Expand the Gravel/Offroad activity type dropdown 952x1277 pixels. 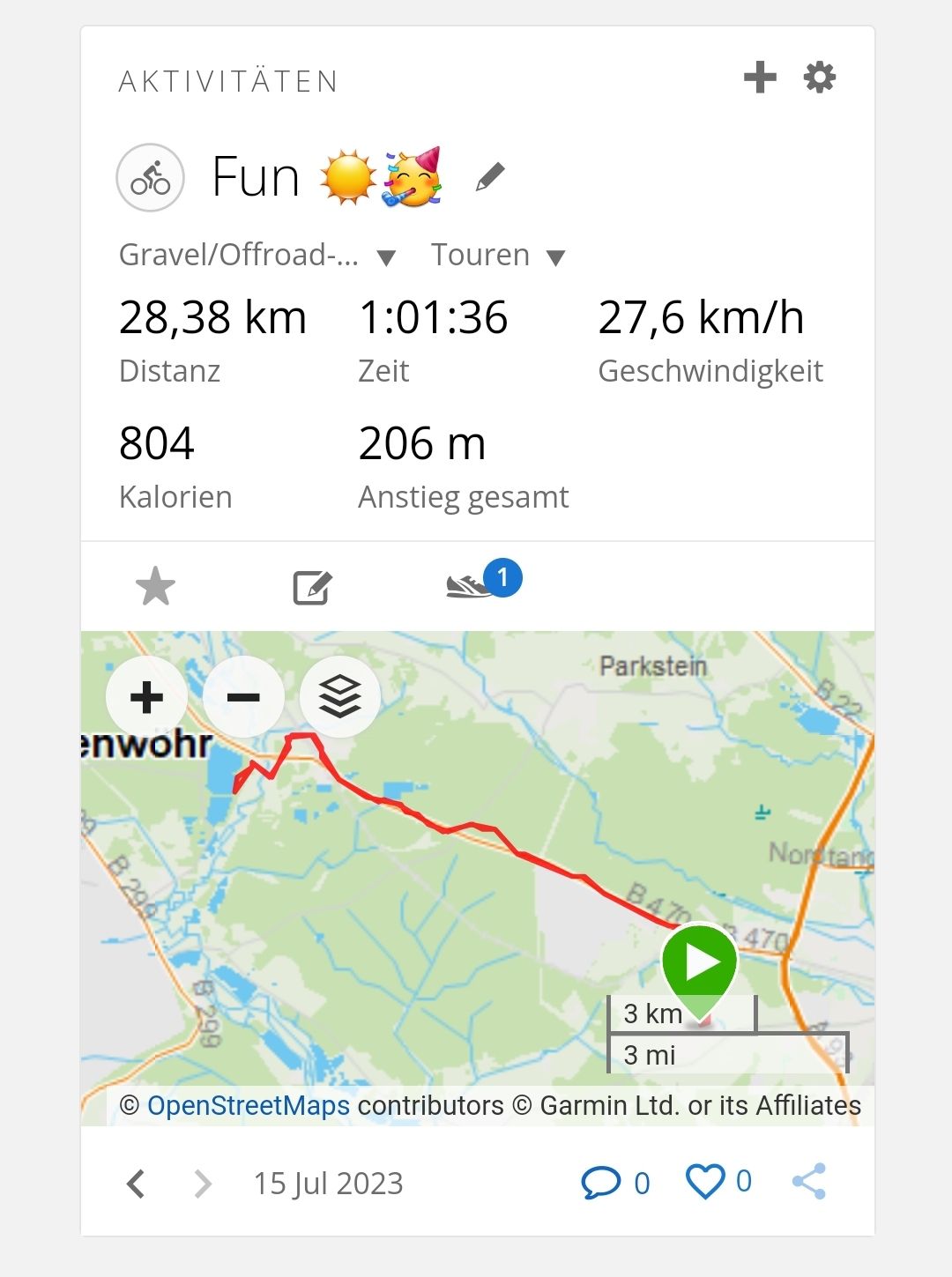coord(386,257)
